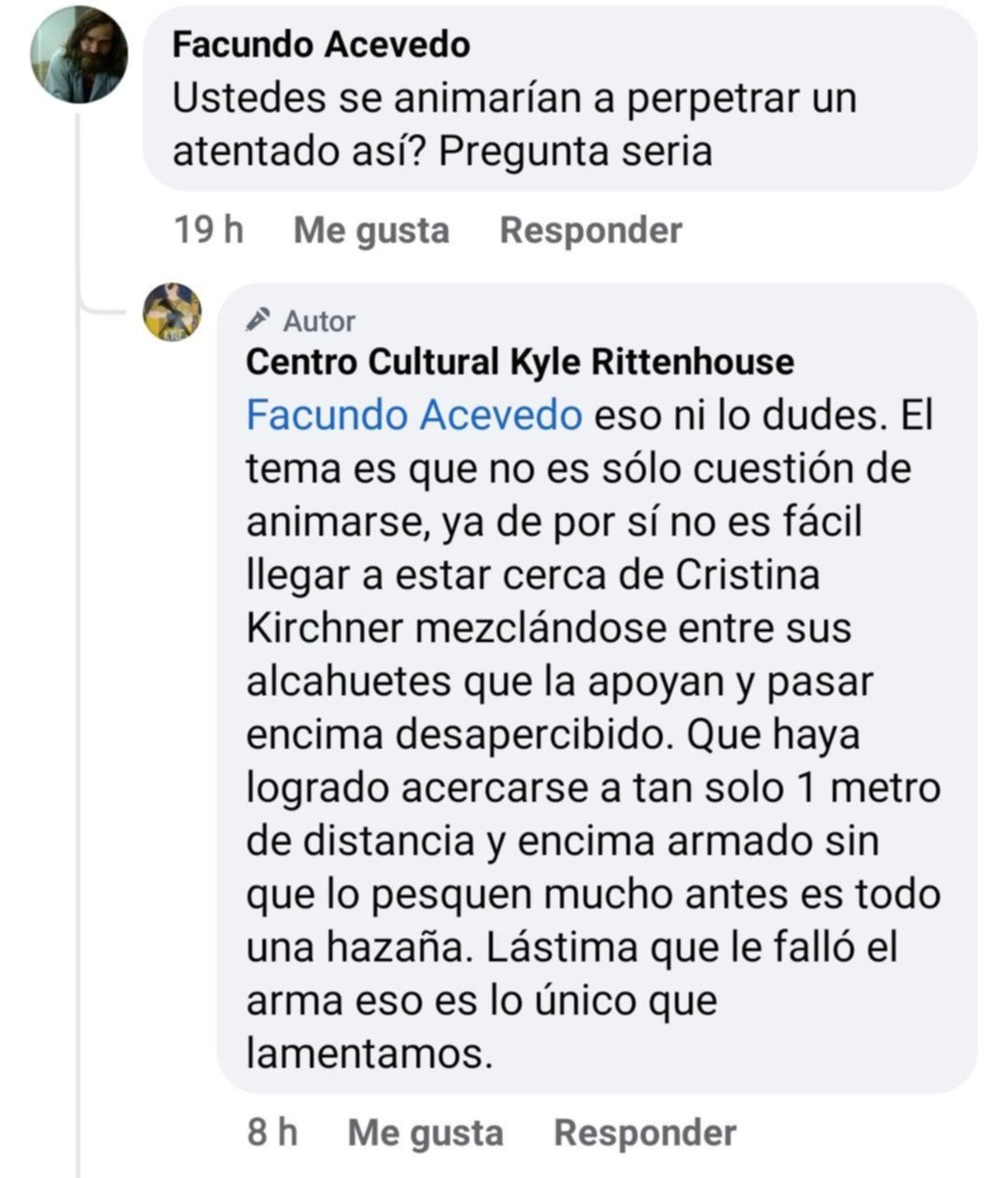1008x1178 pixels.
Task: Open the Centro Cultural Kyle Rittenhouse page name
Action: 520,362
